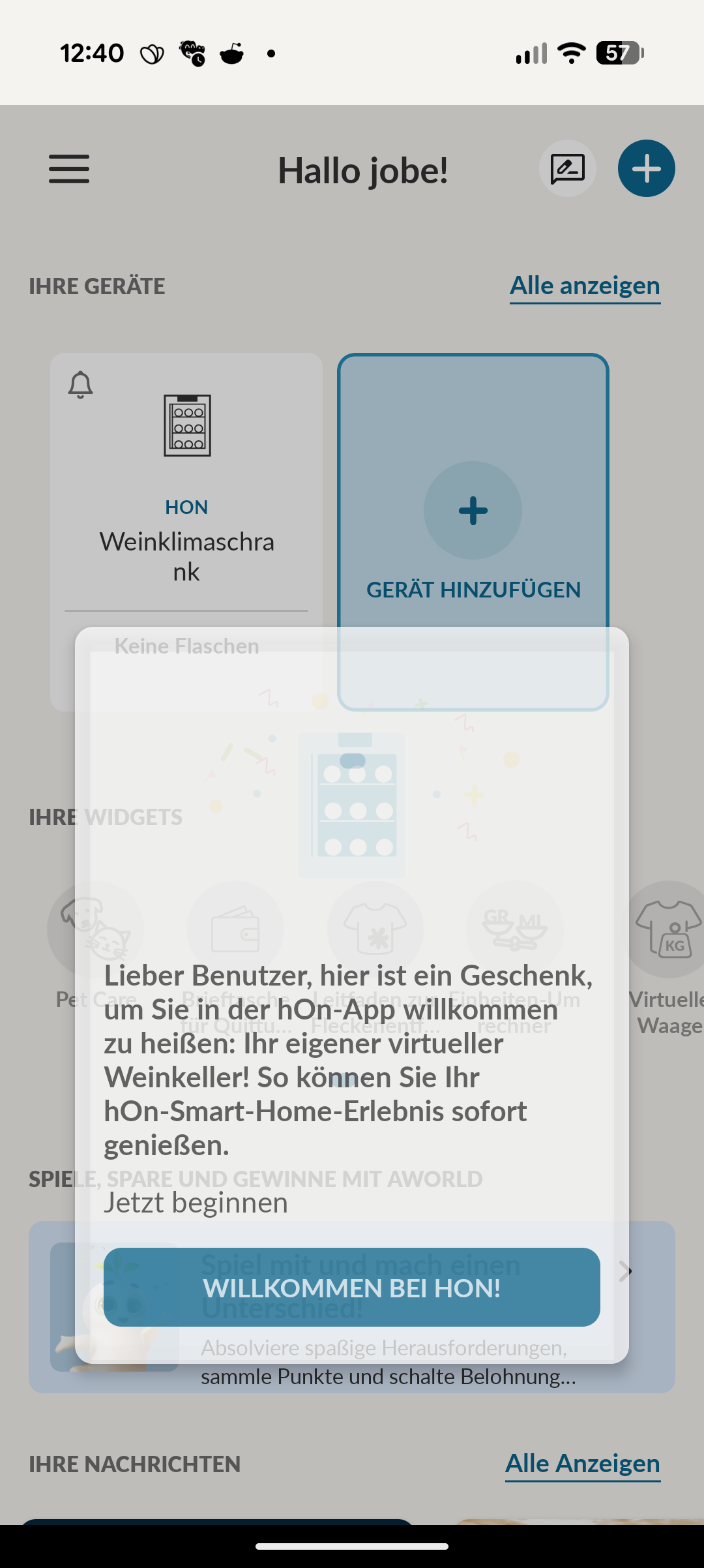
Task: Open the notification bell on Weinklimaschrank card
Action: (81, 385)
